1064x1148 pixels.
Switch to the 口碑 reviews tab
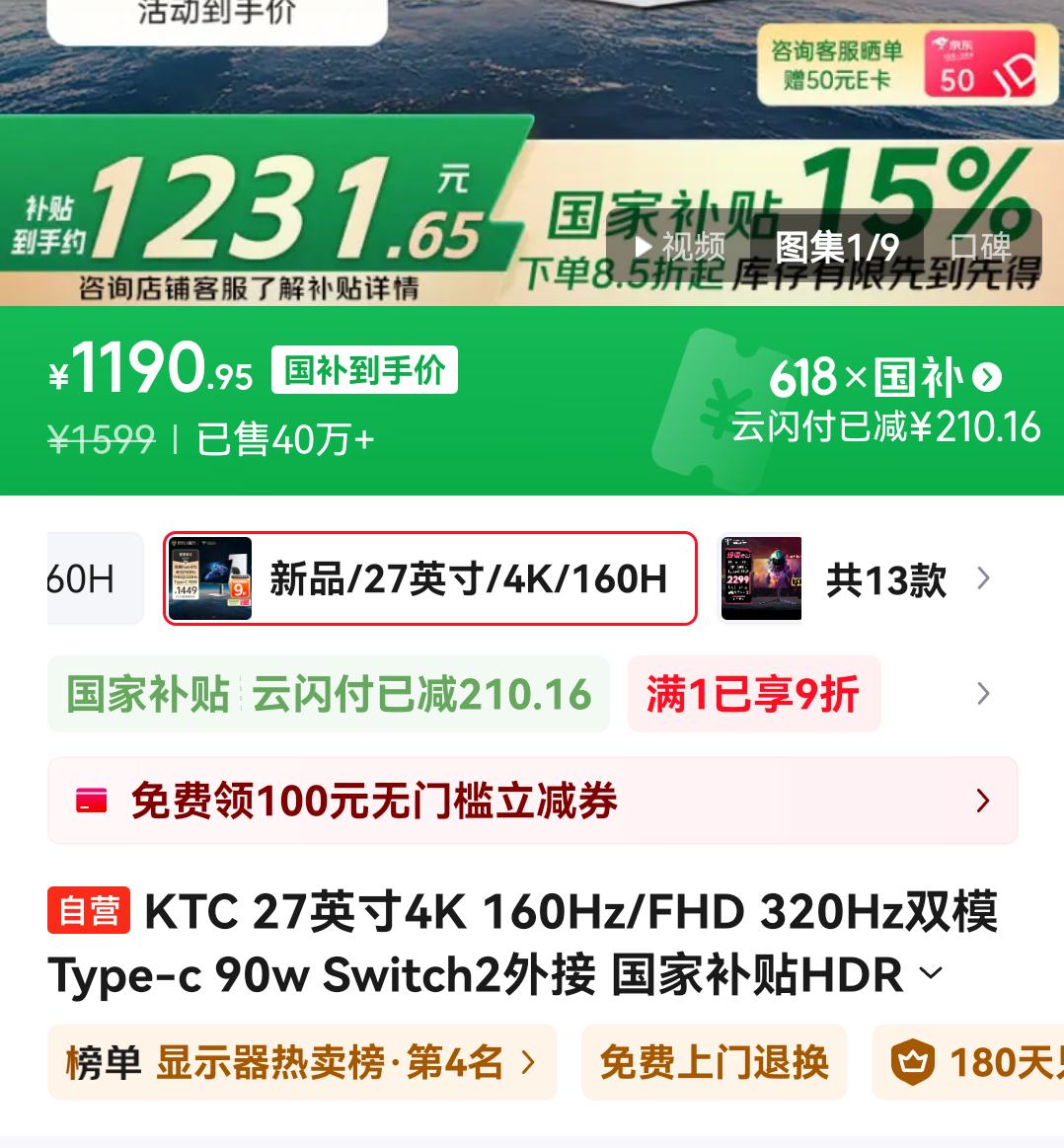[x=980, y=246]
